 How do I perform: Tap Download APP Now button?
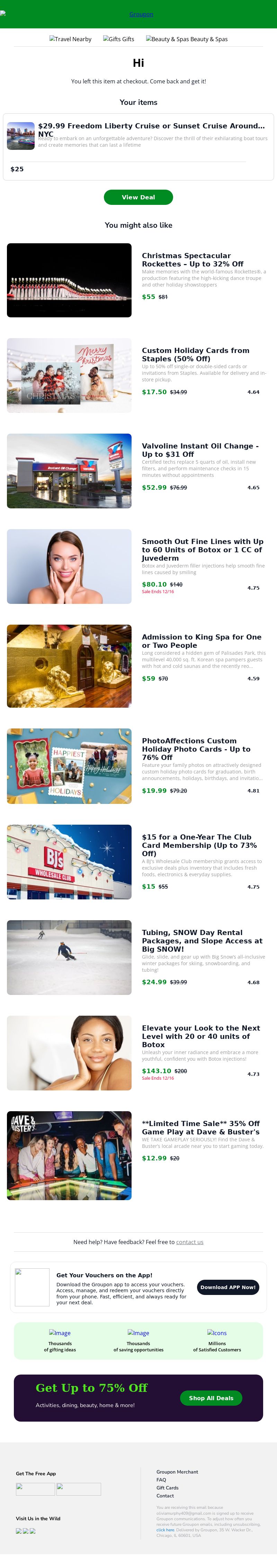[228, 1287]
